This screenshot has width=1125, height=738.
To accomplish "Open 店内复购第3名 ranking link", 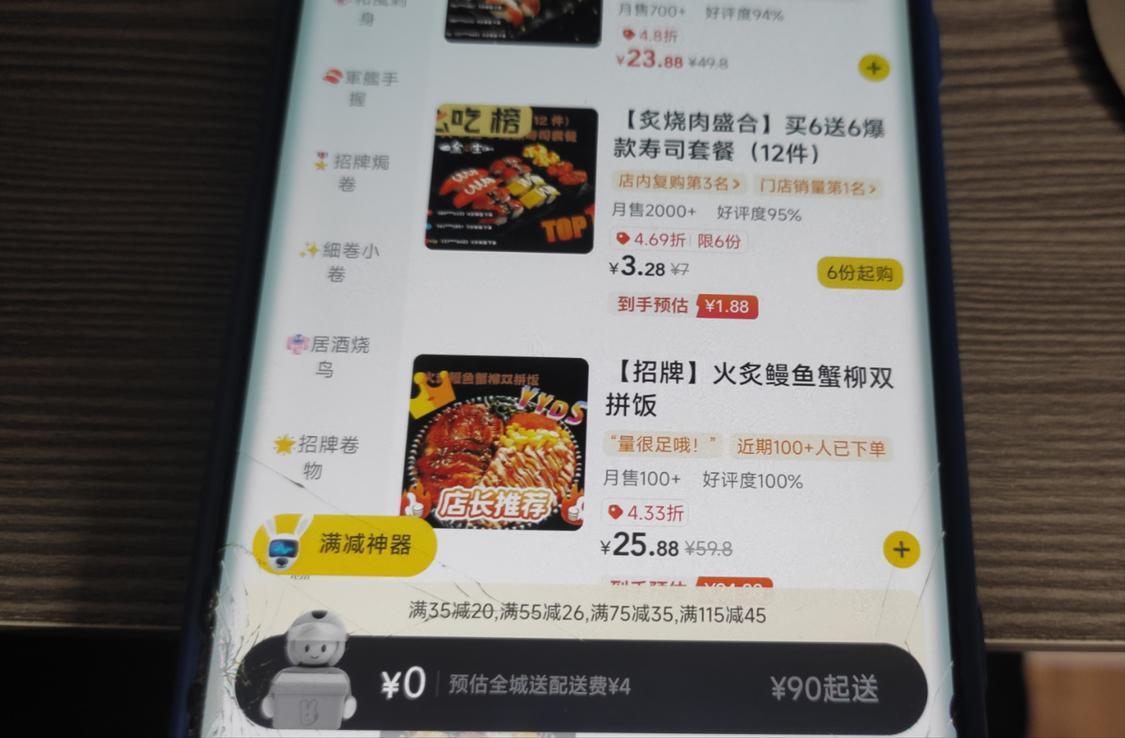I will tap(679, 183).
